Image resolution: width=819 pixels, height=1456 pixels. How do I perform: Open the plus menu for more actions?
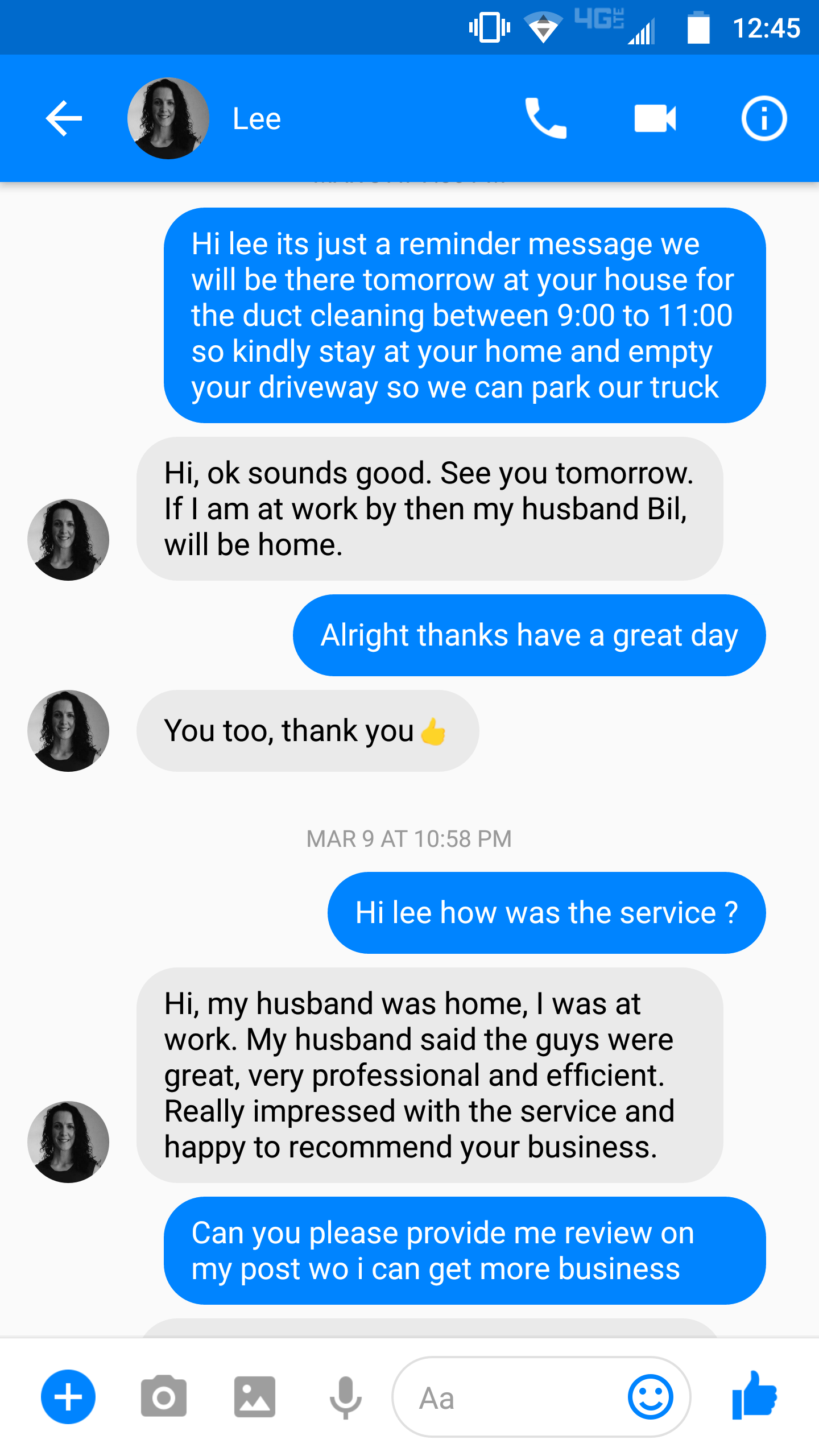pos(68,1397)
